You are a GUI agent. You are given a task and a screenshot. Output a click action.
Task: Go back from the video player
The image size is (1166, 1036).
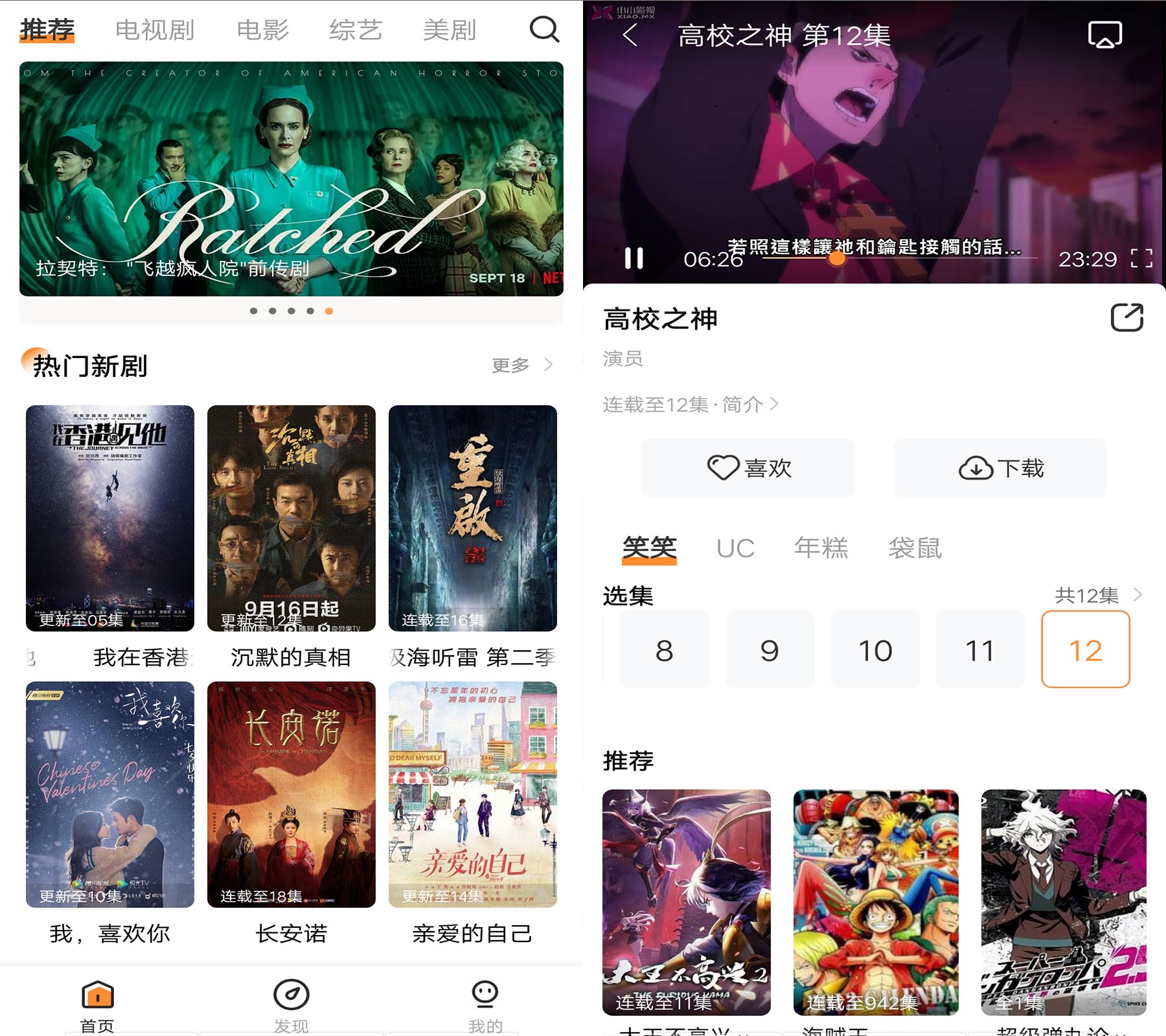pyautogui.click(x=630, y=35)
